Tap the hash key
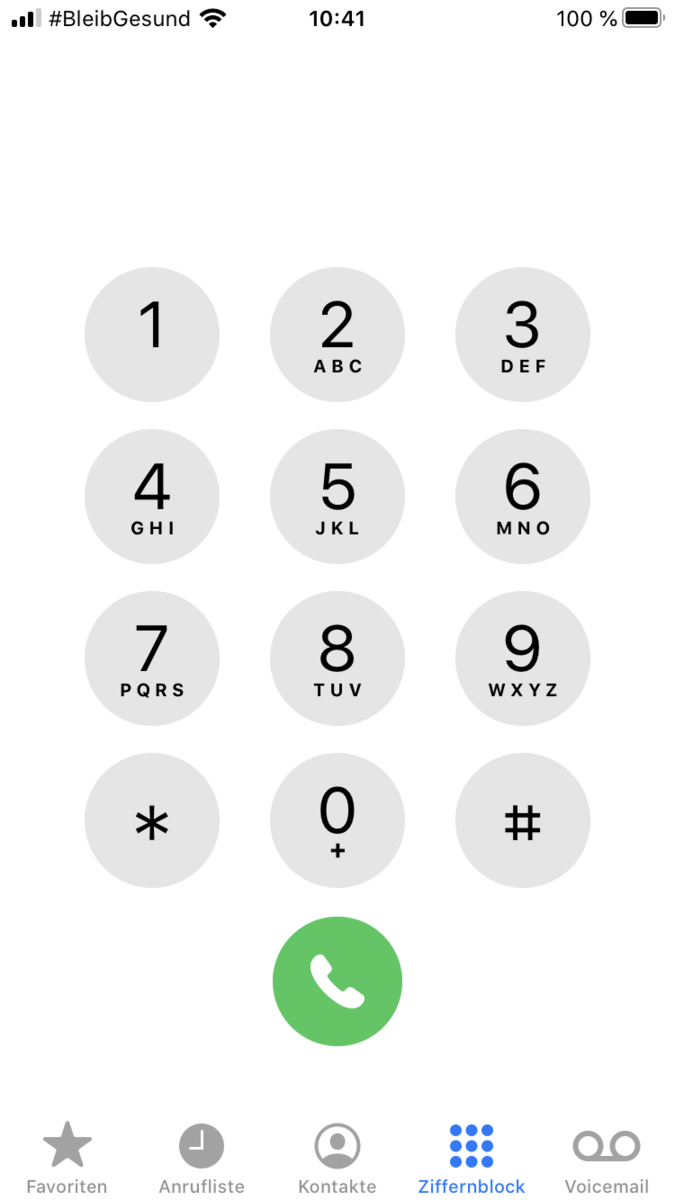 tap(522, 821)
